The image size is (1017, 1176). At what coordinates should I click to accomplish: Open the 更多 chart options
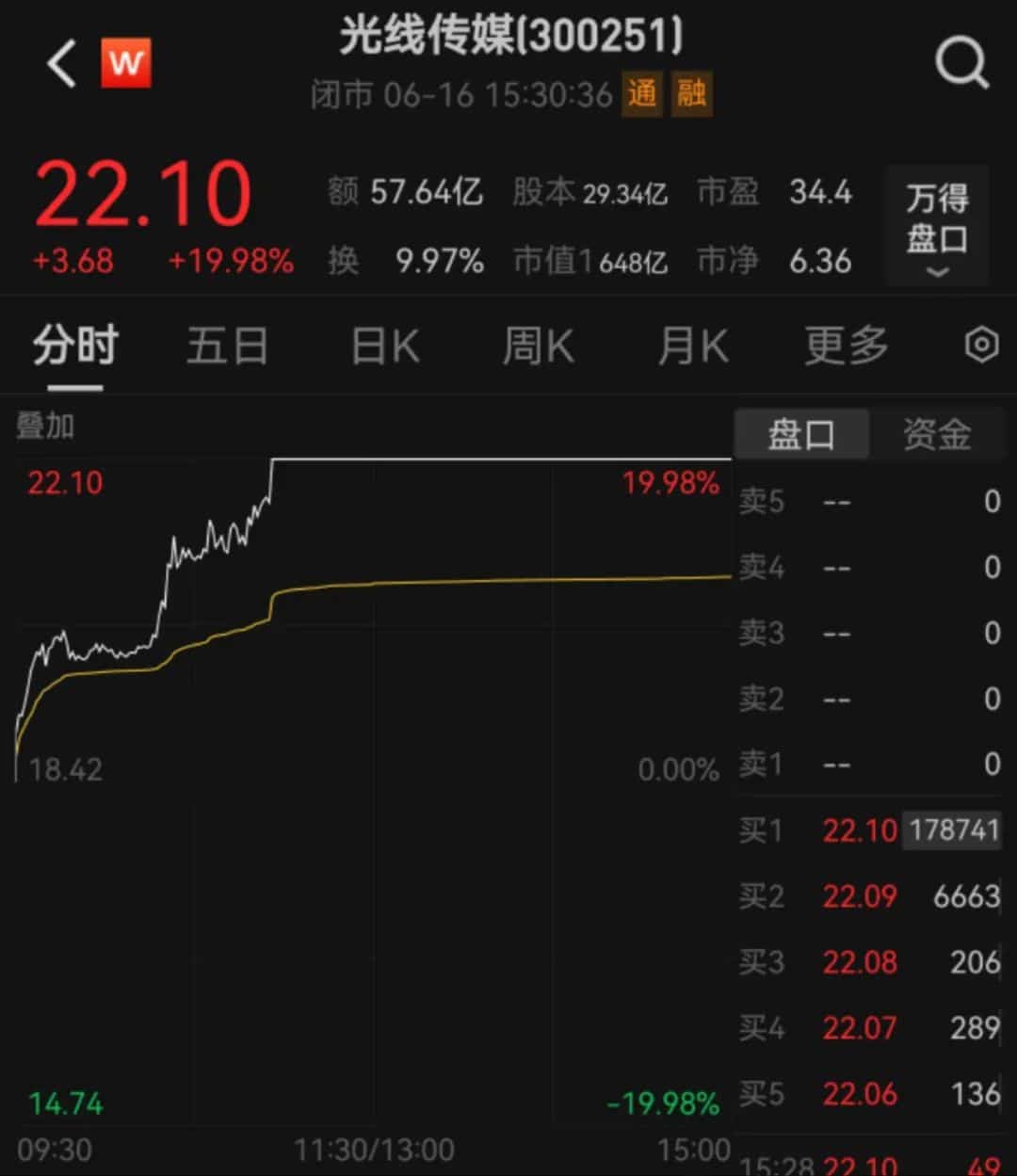[846, 346]
